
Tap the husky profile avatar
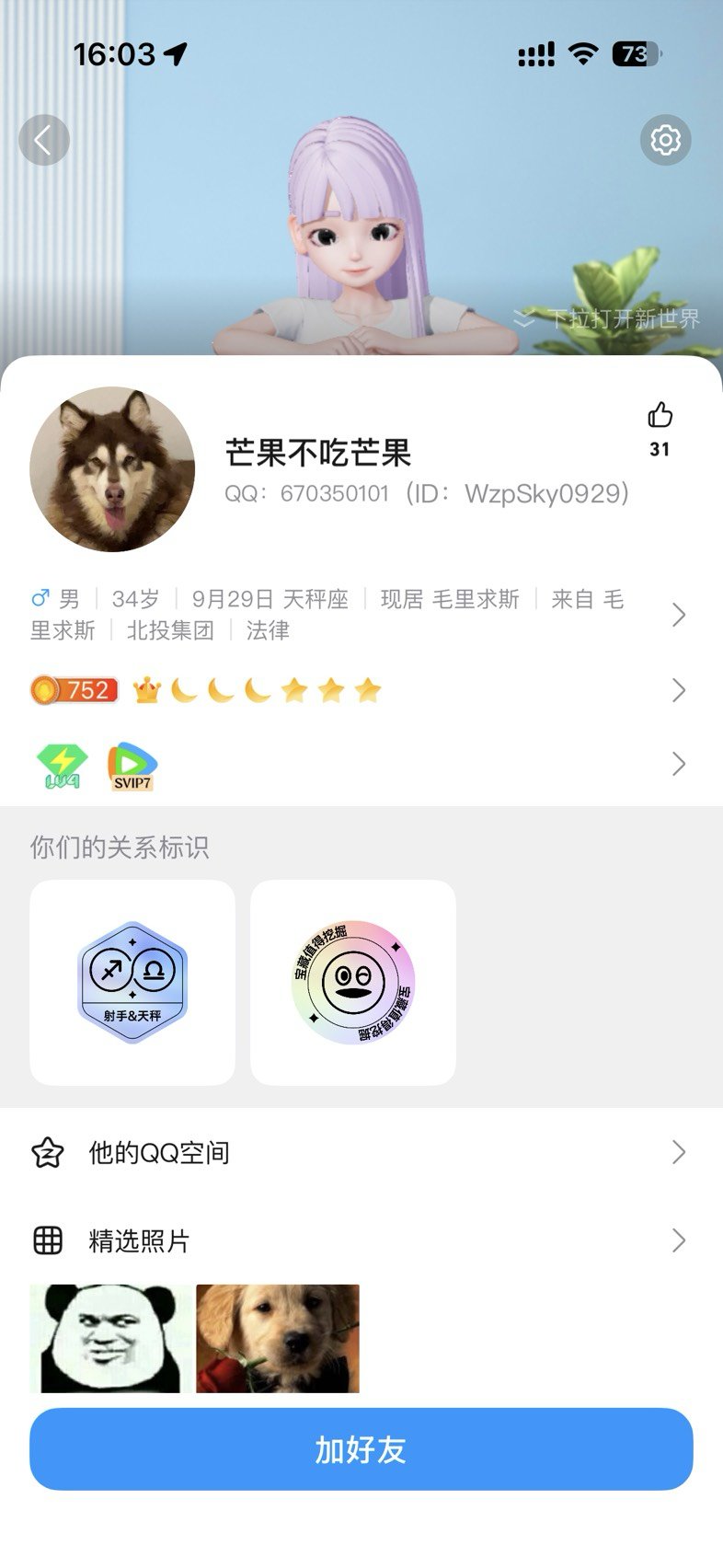(112, 469)
